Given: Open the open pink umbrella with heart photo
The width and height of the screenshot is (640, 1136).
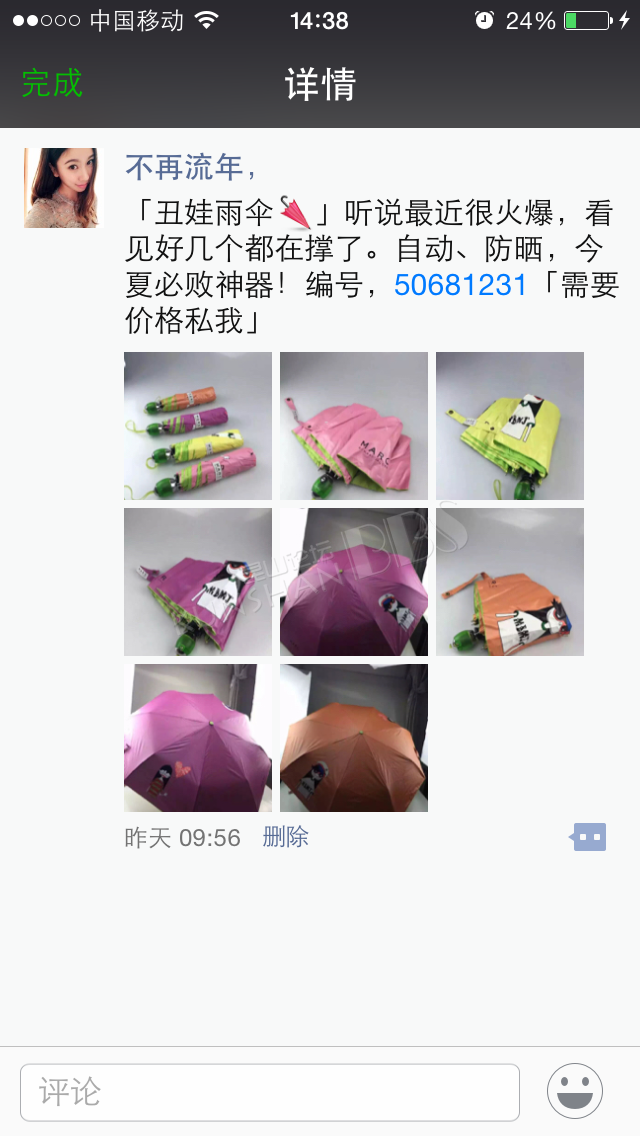Looking at the screenshot, I should coord(198,738).
